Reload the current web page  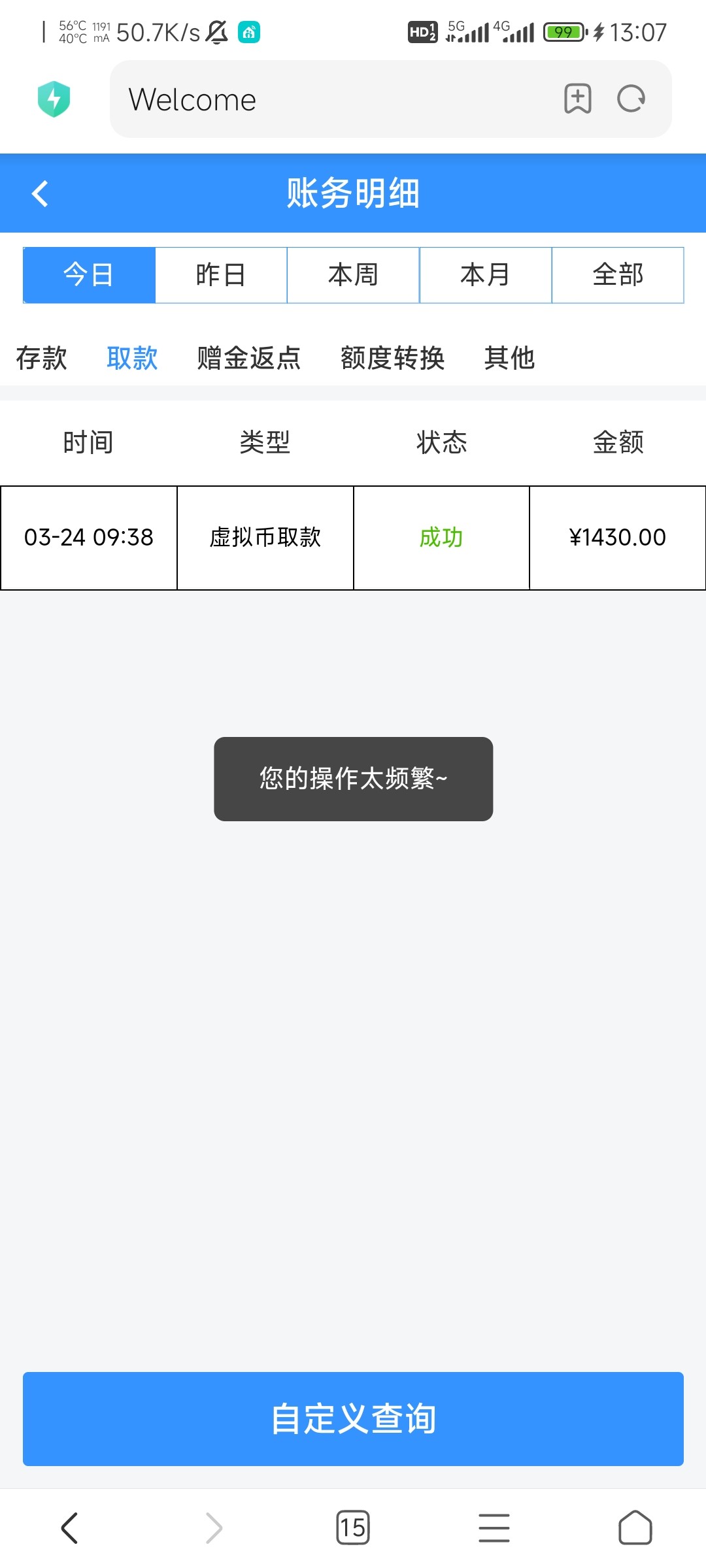tap(631, 99)
